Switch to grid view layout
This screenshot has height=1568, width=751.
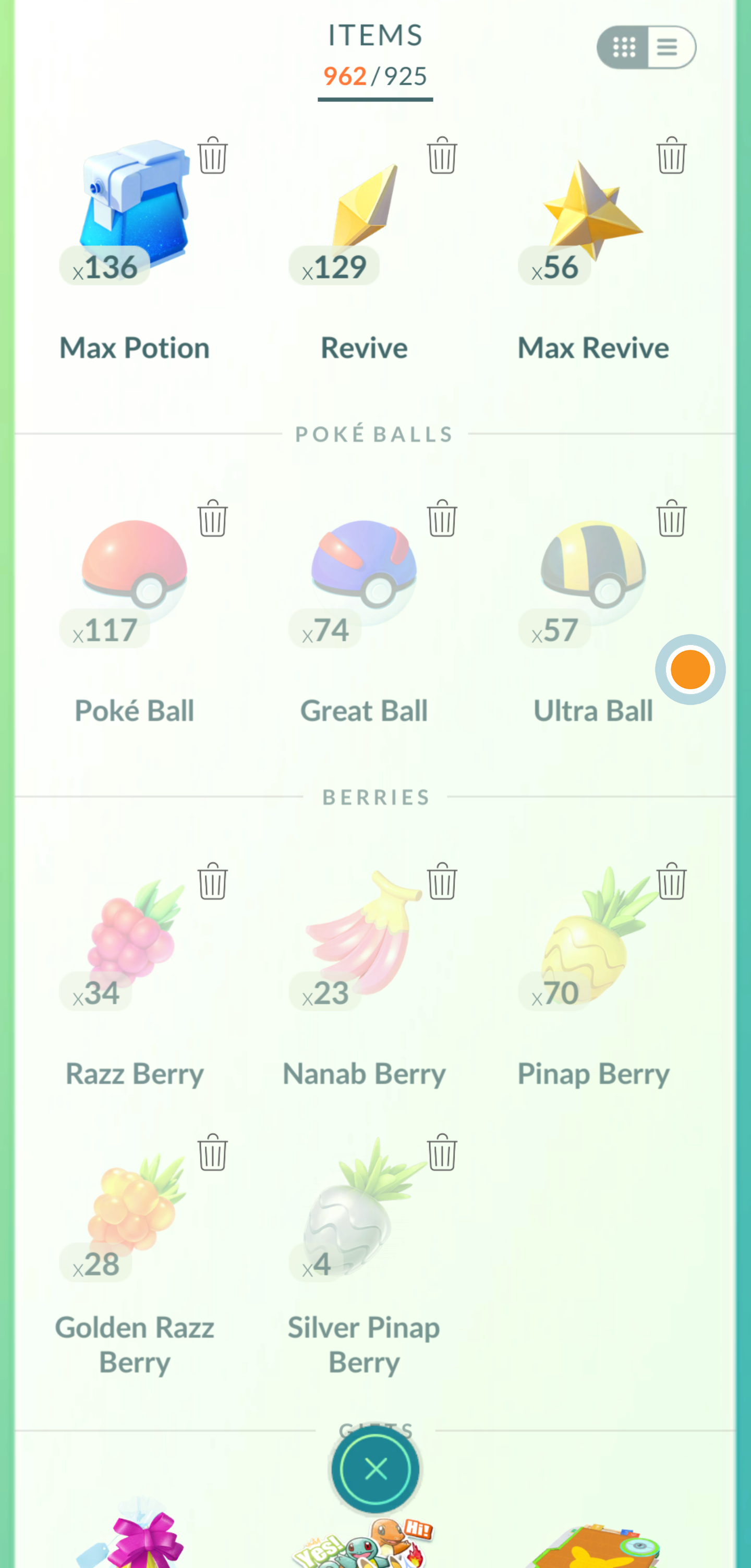624,47
